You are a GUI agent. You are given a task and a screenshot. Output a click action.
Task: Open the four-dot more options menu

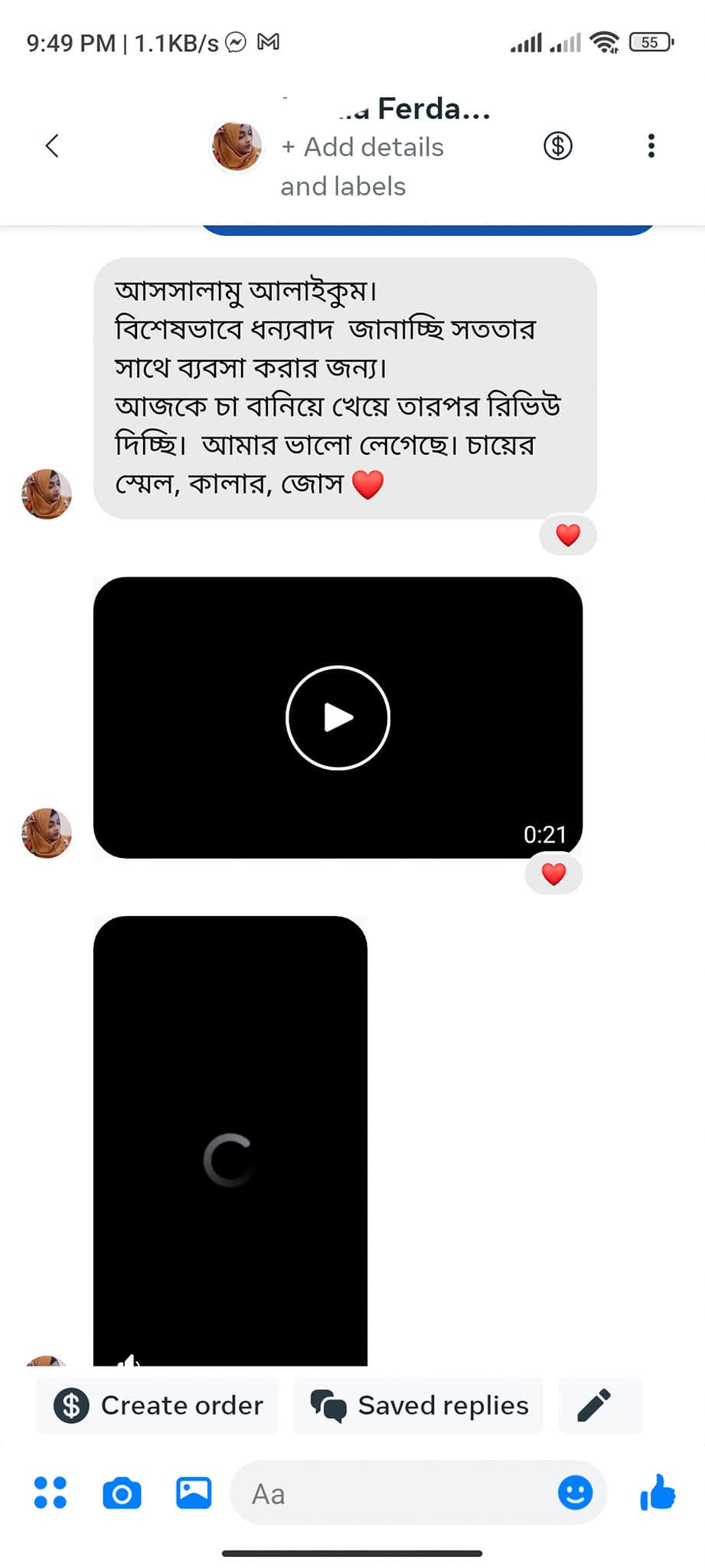tap(51, 1492)
